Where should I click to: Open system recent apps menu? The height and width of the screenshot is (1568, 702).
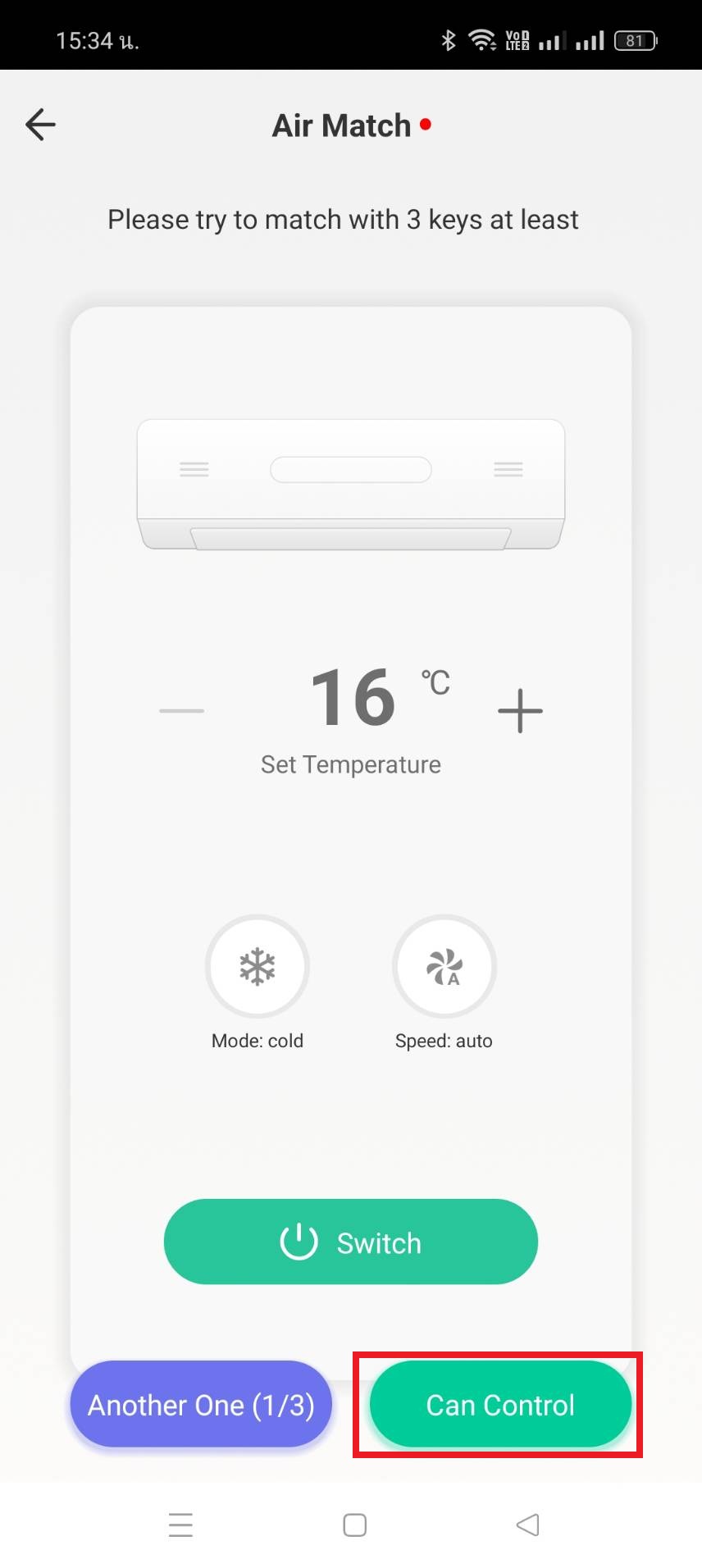click(180, 1525)
